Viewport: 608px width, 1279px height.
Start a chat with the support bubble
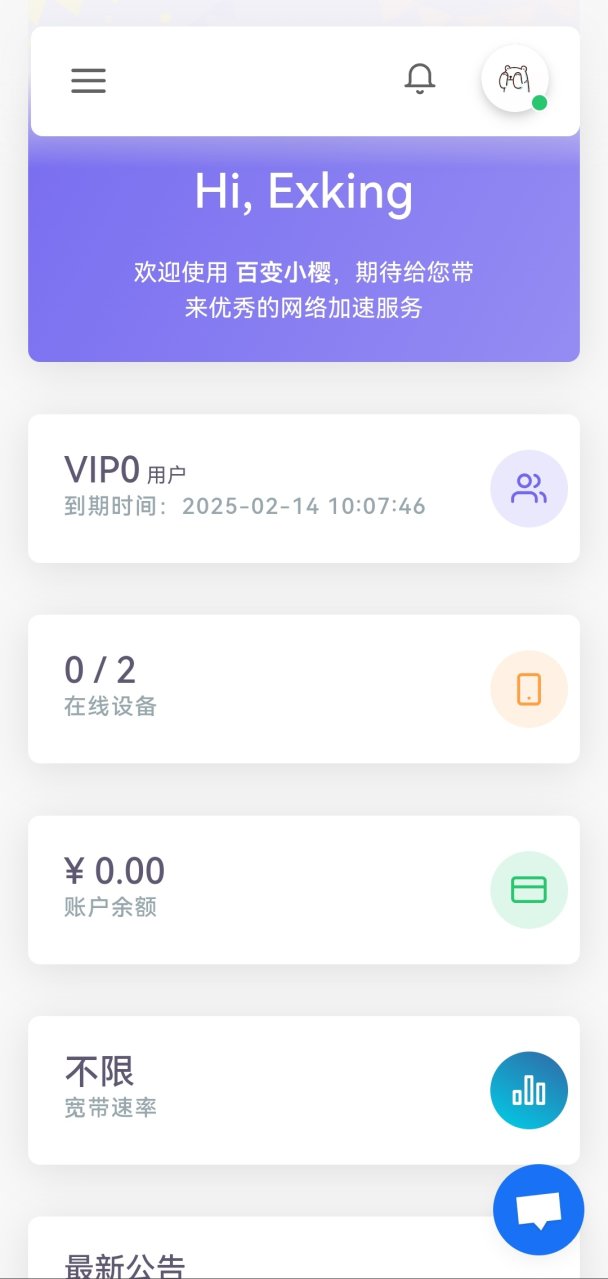538,1210
